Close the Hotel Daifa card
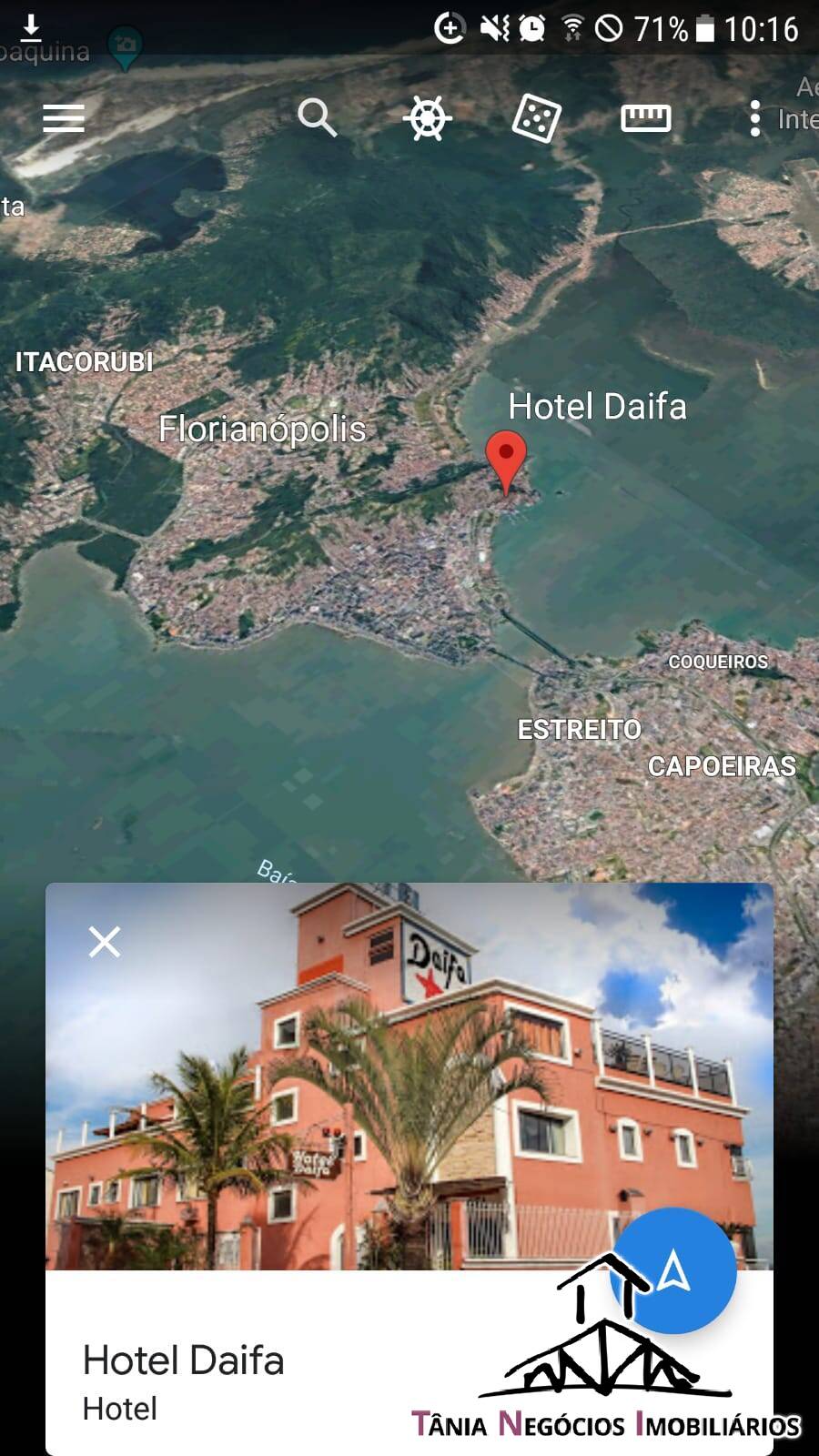Viewport: 819px width, 1456px height. (x=105, y=942)
